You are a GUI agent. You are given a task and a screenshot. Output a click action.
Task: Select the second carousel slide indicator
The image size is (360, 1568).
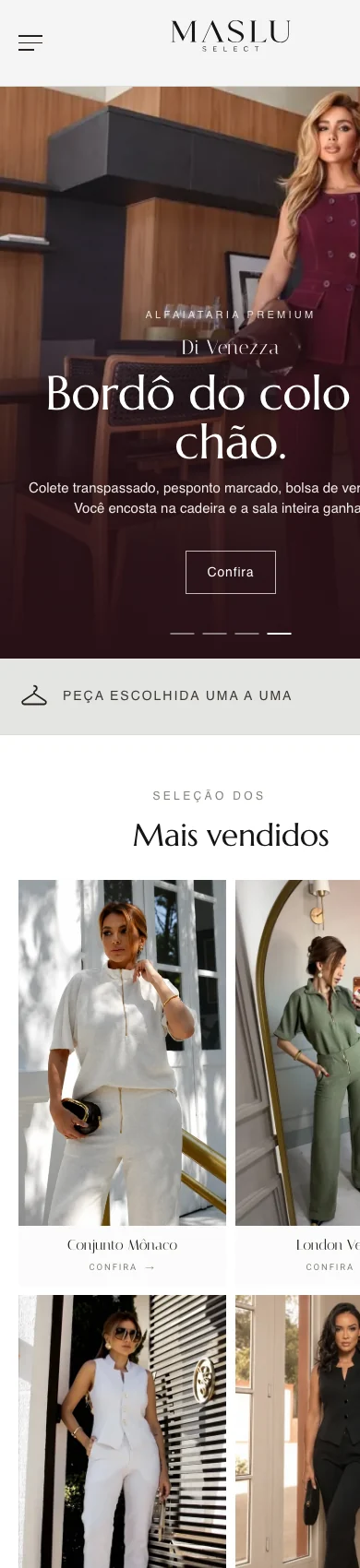click(x=215, y=634)
